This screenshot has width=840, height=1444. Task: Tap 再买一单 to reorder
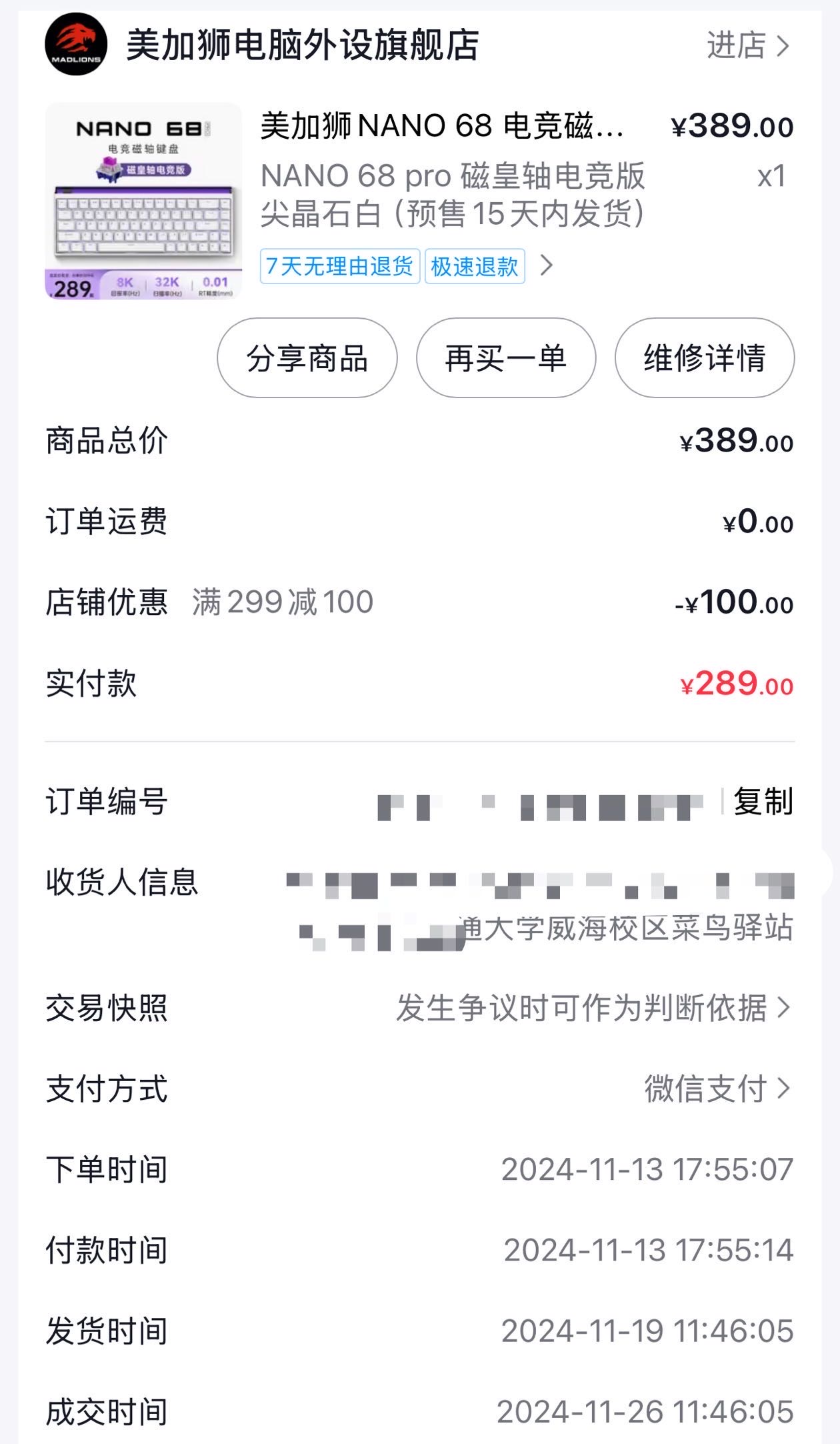tap(506, 358)
